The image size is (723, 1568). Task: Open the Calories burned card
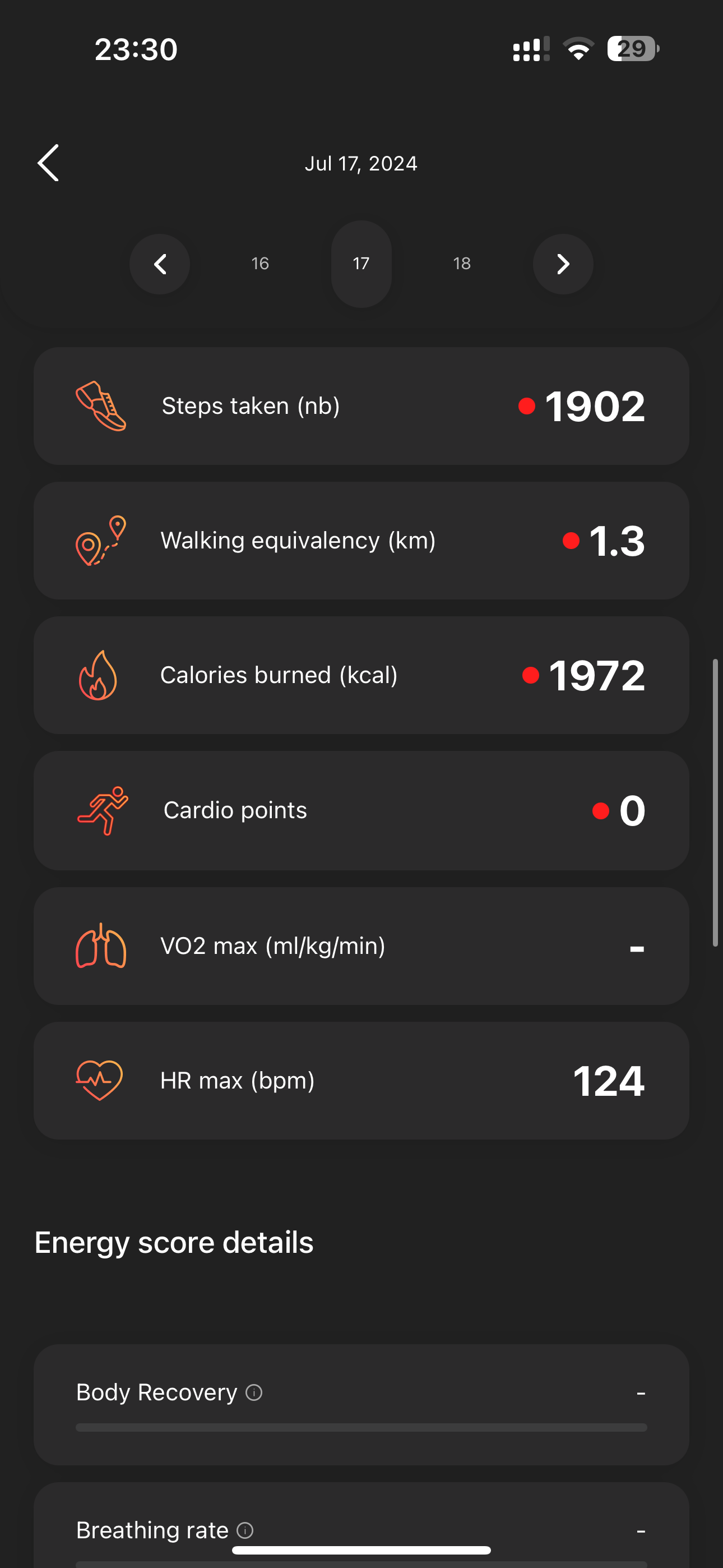(x=361, y=675)
